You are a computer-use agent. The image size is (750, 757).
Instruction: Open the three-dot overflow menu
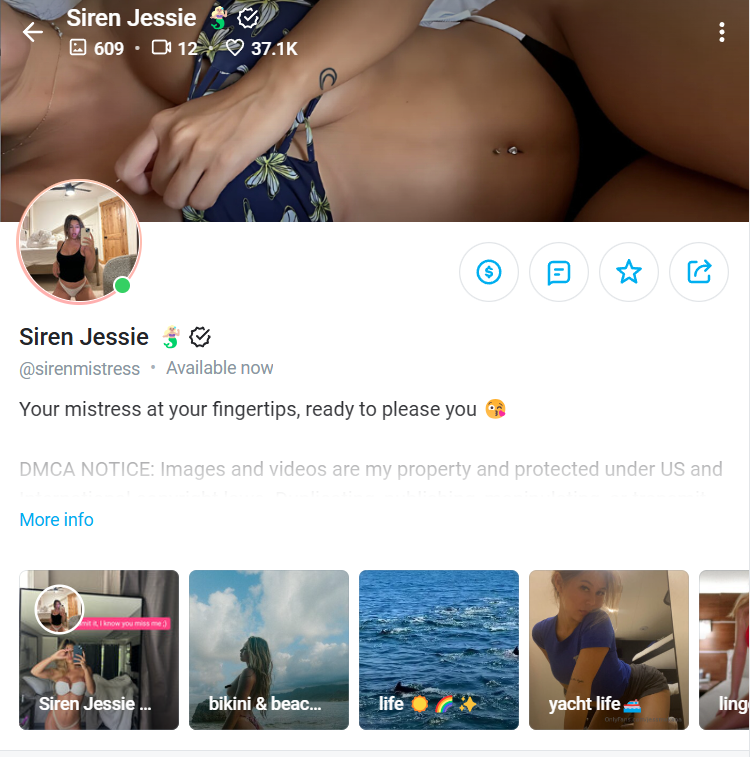[x=721, y=33]
